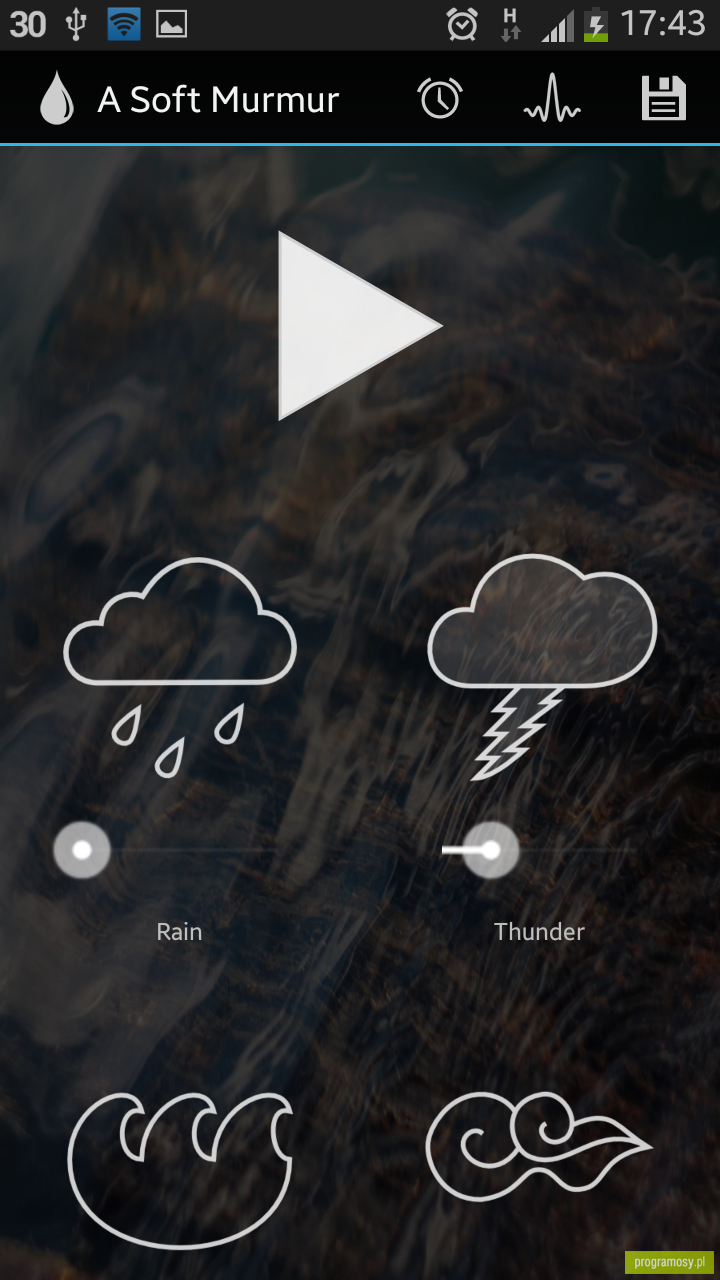Tap the Thunder volume slider track
The height and width of the screenshot is (1280, 720).
(540, 850)
